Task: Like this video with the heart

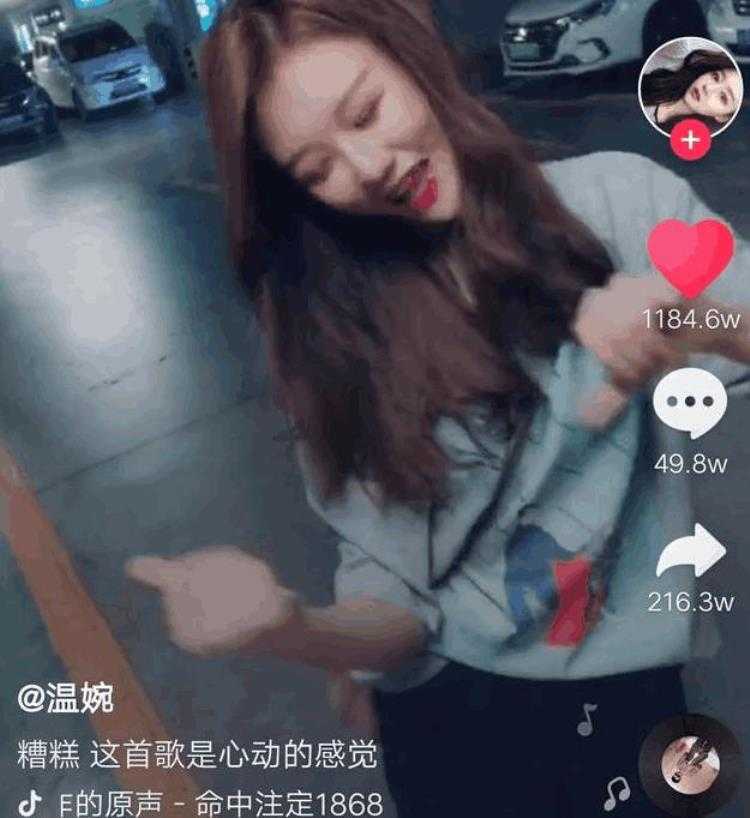Action: 690,257
